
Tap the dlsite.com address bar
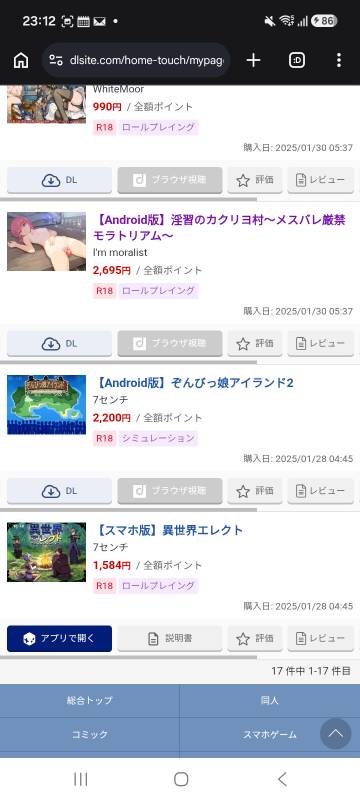tap(136, 61)
